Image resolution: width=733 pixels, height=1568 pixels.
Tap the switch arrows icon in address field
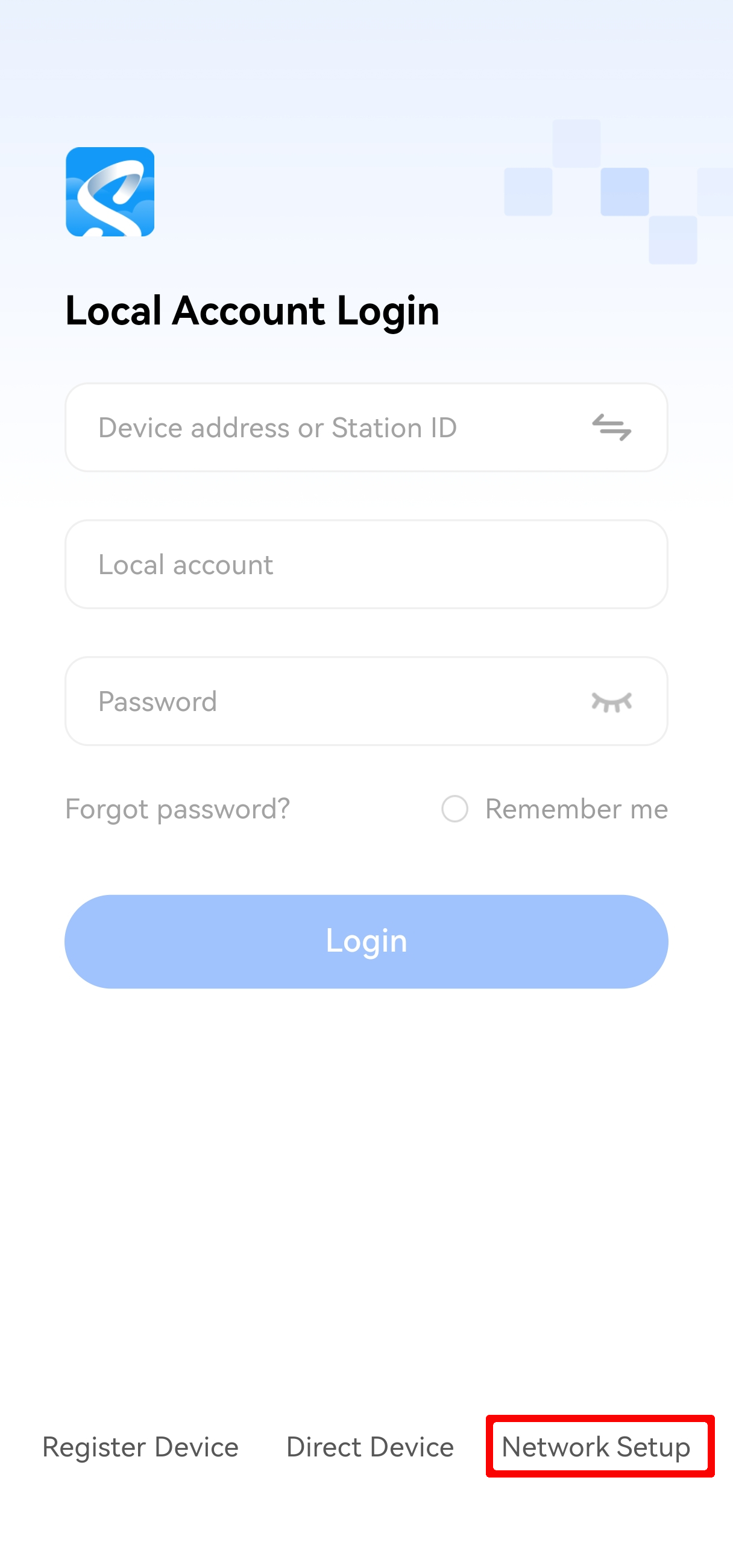(611, 428)
